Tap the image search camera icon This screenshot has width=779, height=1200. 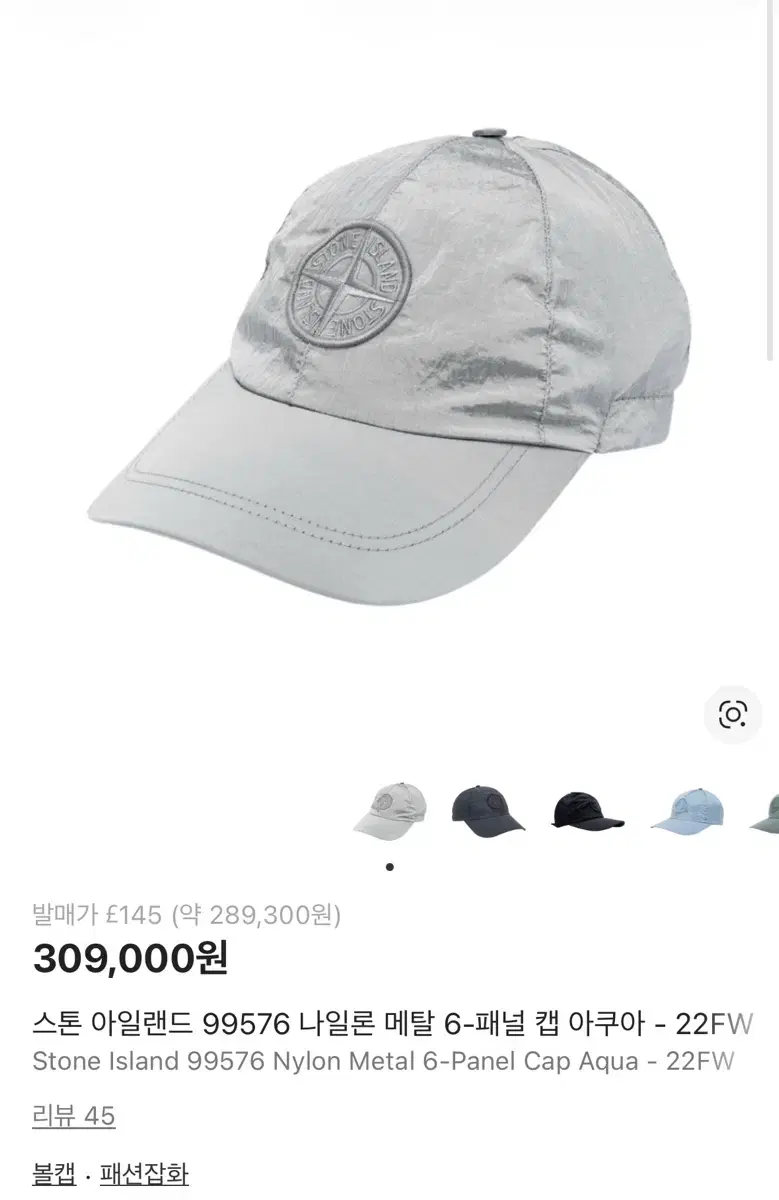point(732,714)
